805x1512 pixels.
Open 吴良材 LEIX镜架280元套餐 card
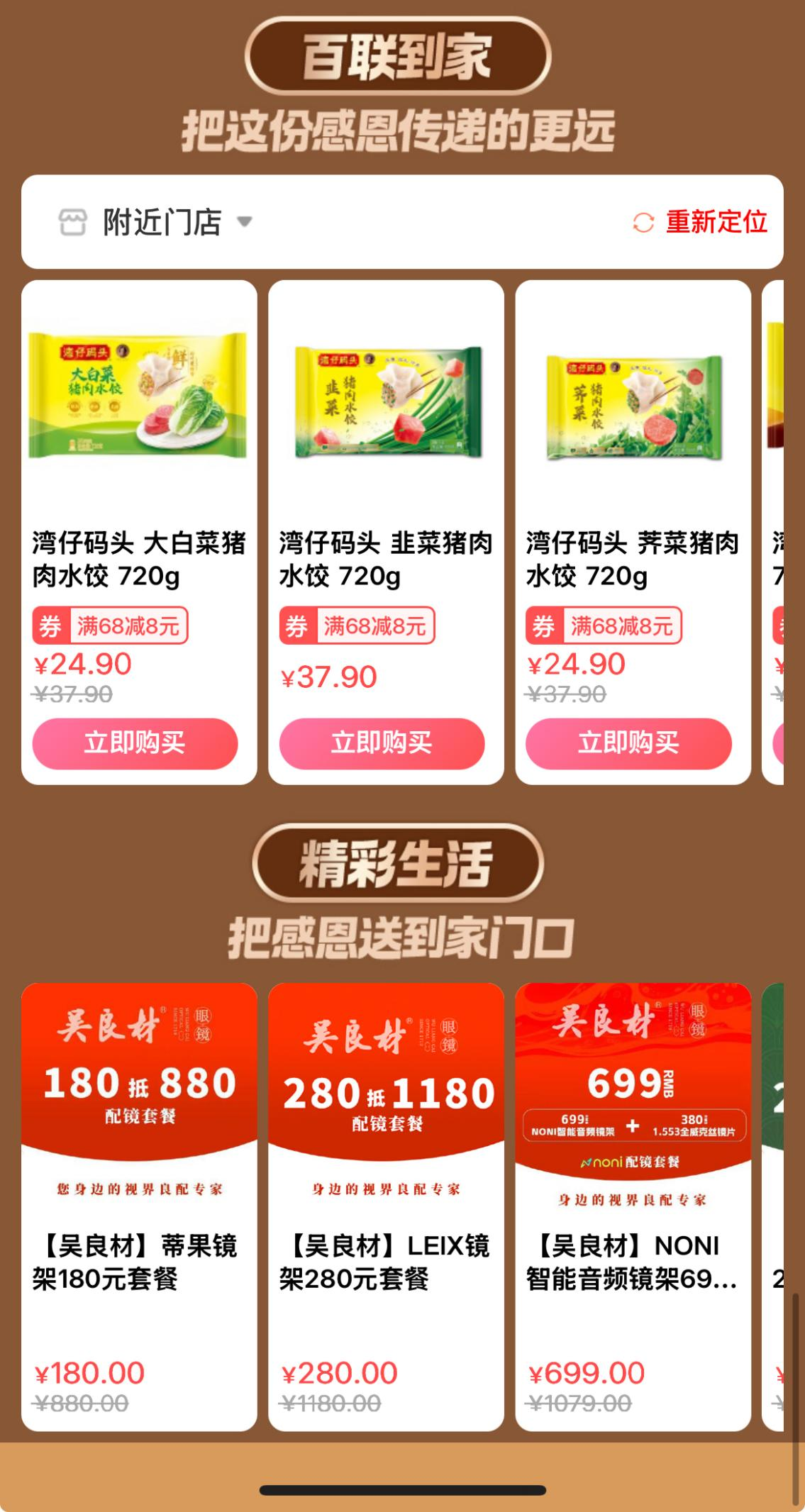click(x=386, y=1206)
